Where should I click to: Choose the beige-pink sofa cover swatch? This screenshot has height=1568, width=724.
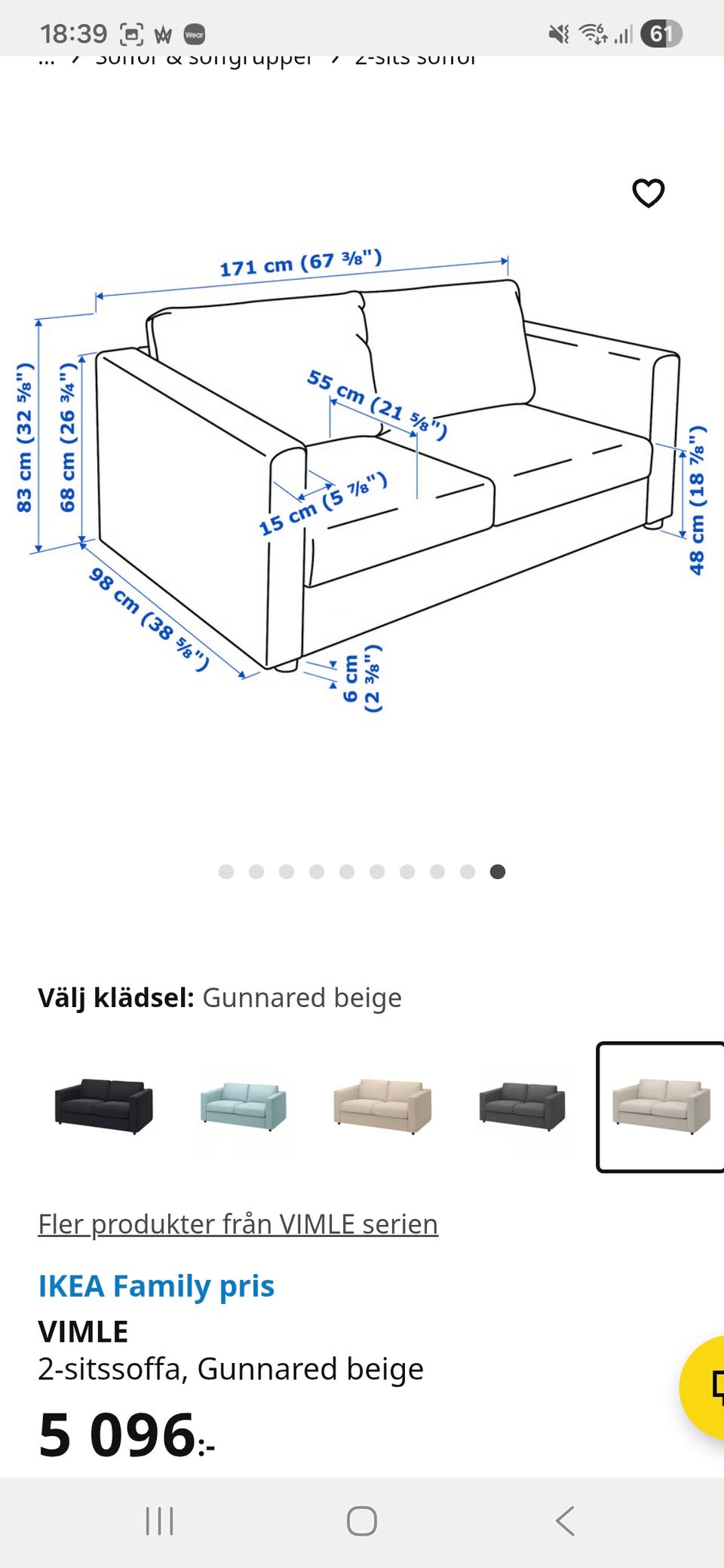(x=382, y=1106)
